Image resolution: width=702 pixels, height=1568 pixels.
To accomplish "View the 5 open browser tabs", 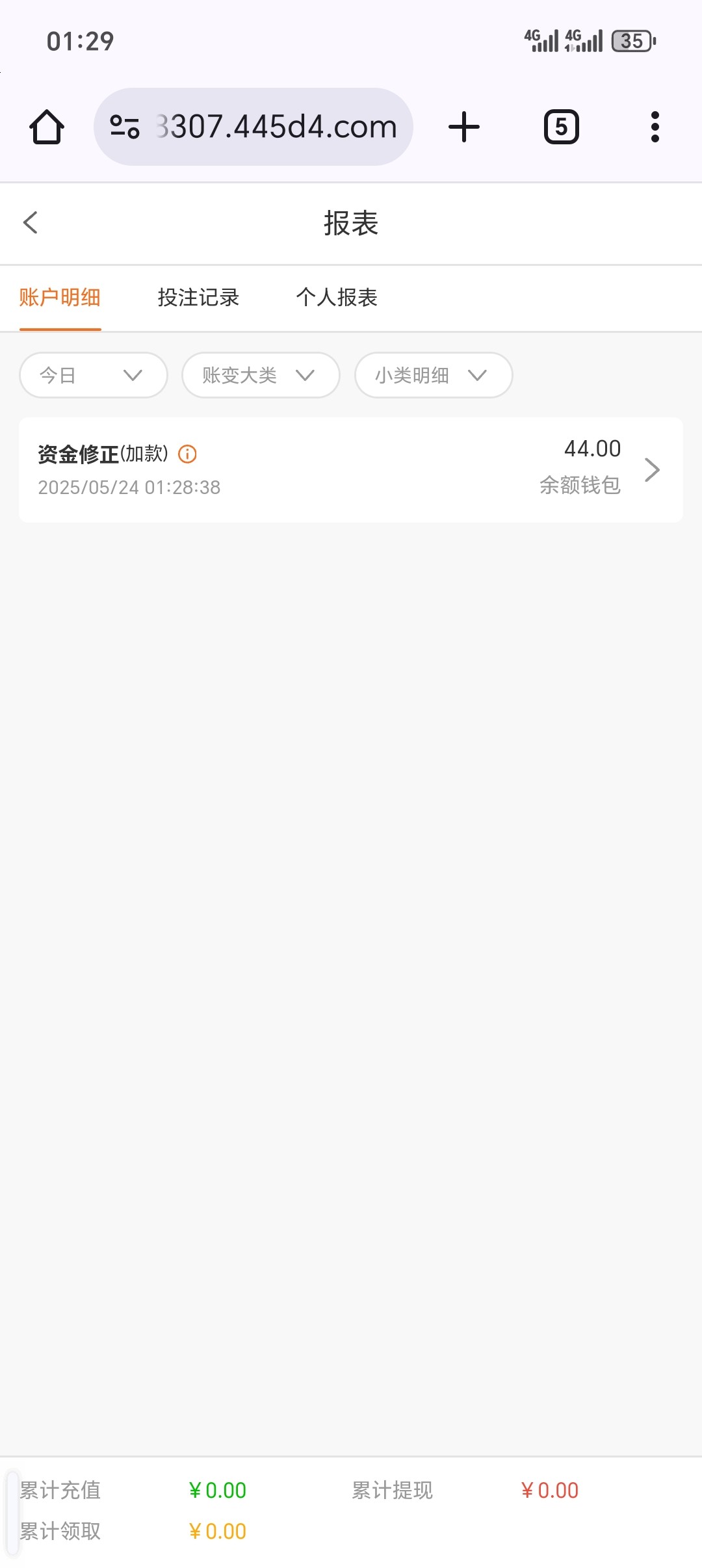I will pos(561,127).
